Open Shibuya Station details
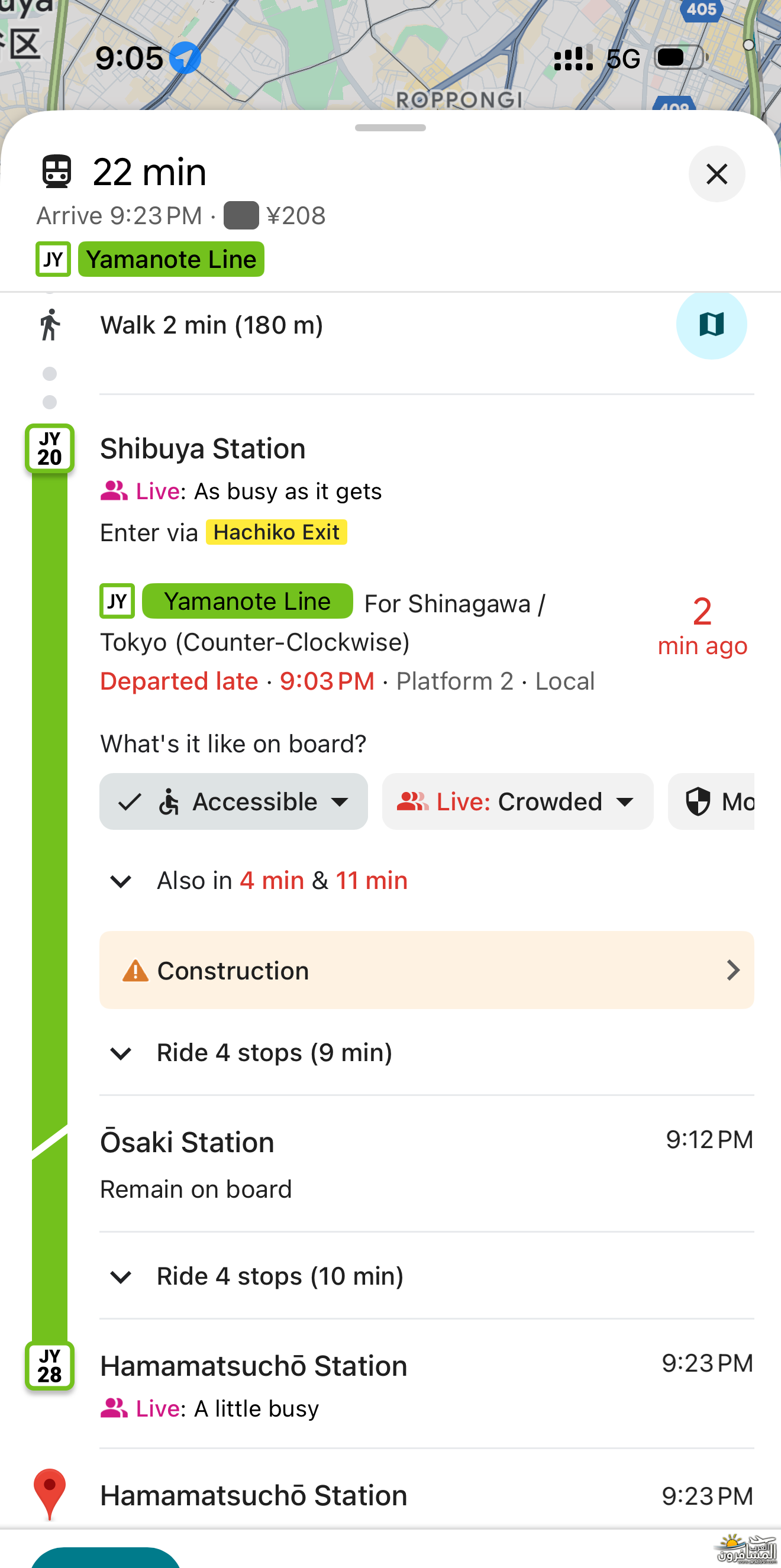Viewport: 781px width, 1568px height. pyautogui.click(x=203, y=448)
